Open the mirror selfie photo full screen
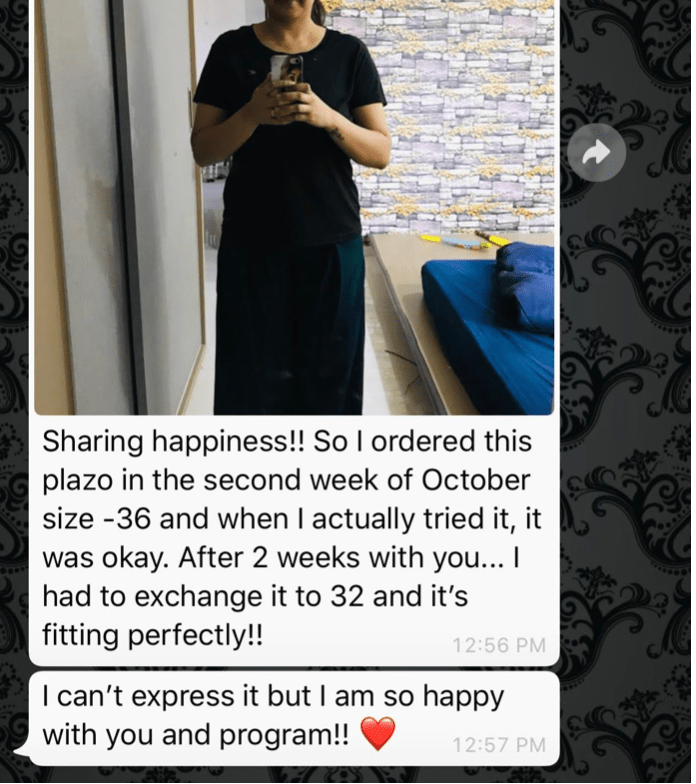This screenshot has height=784, width=696. [x=294, y=210]
